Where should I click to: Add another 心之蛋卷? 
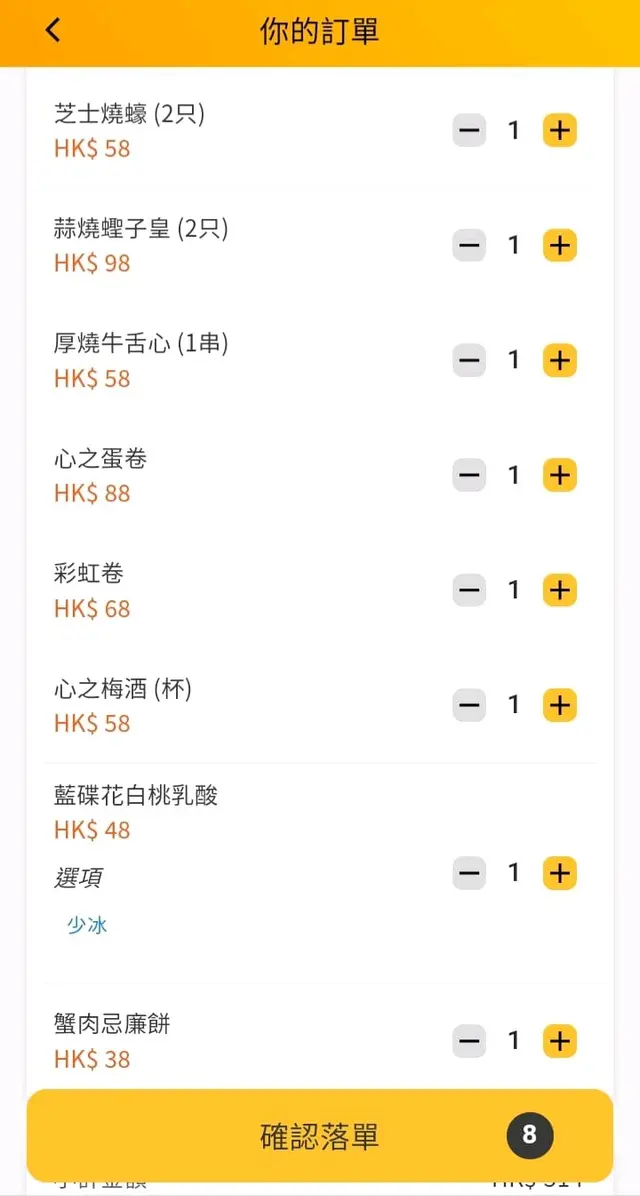click(560, 475)
